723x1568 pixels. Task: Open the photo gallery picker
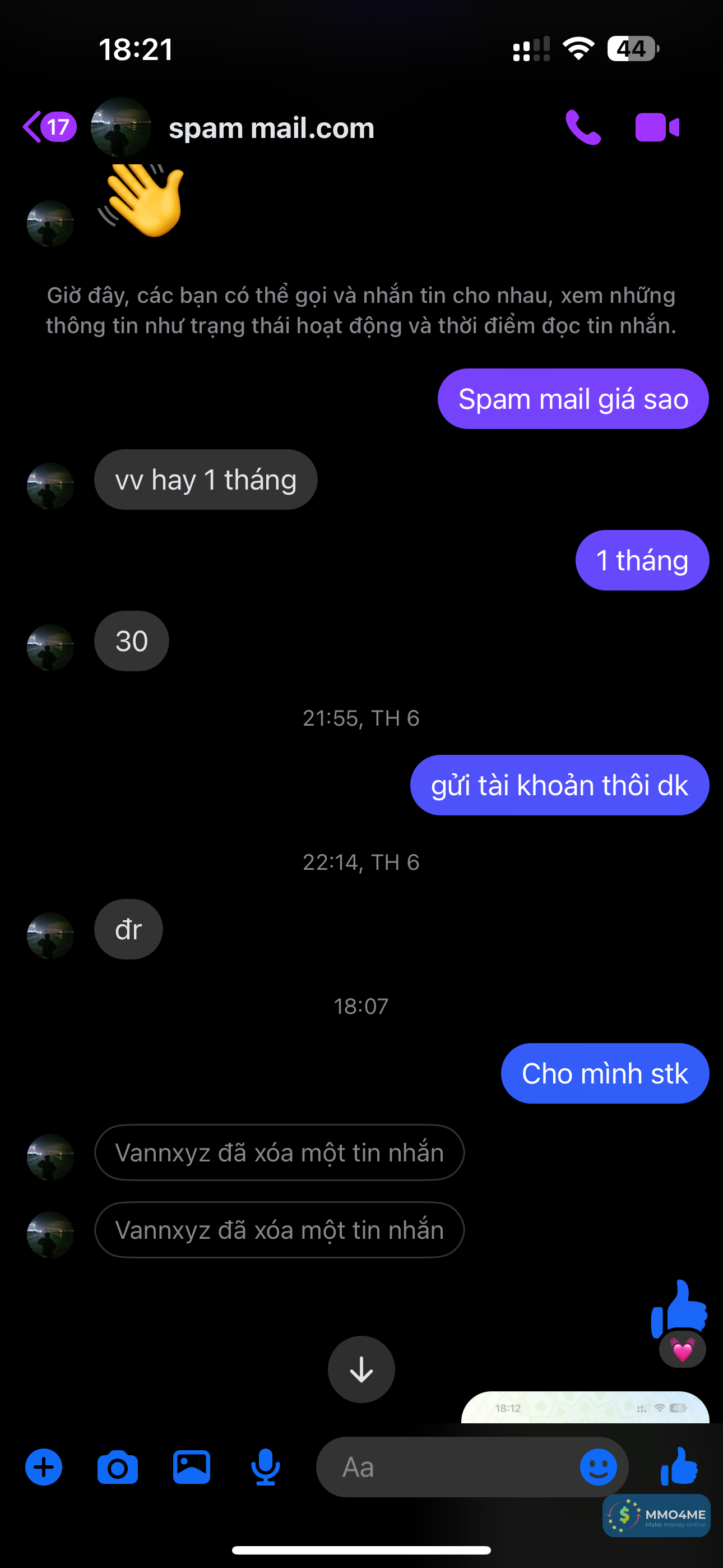(x=192, y=1468)
